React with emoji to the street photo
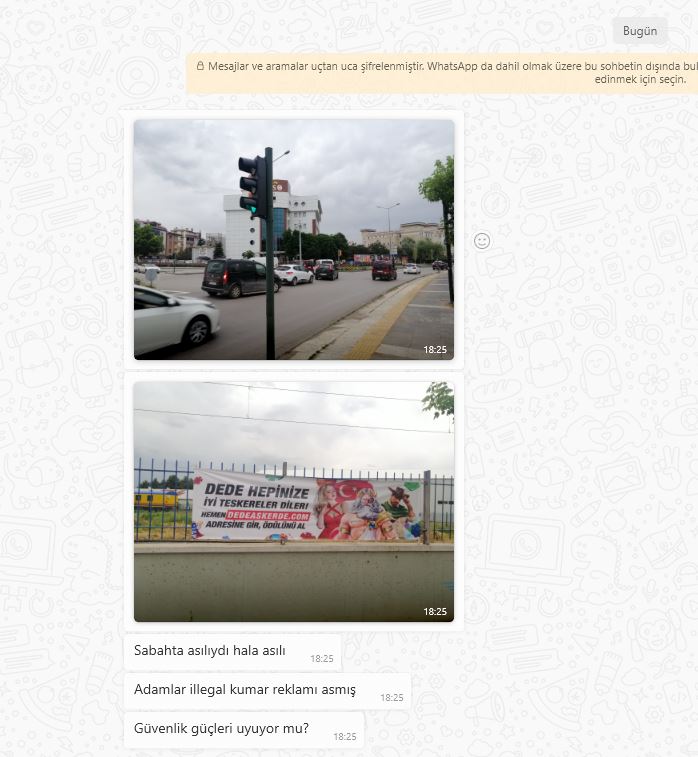The image size is (698, 757). (x=482, y=241)
